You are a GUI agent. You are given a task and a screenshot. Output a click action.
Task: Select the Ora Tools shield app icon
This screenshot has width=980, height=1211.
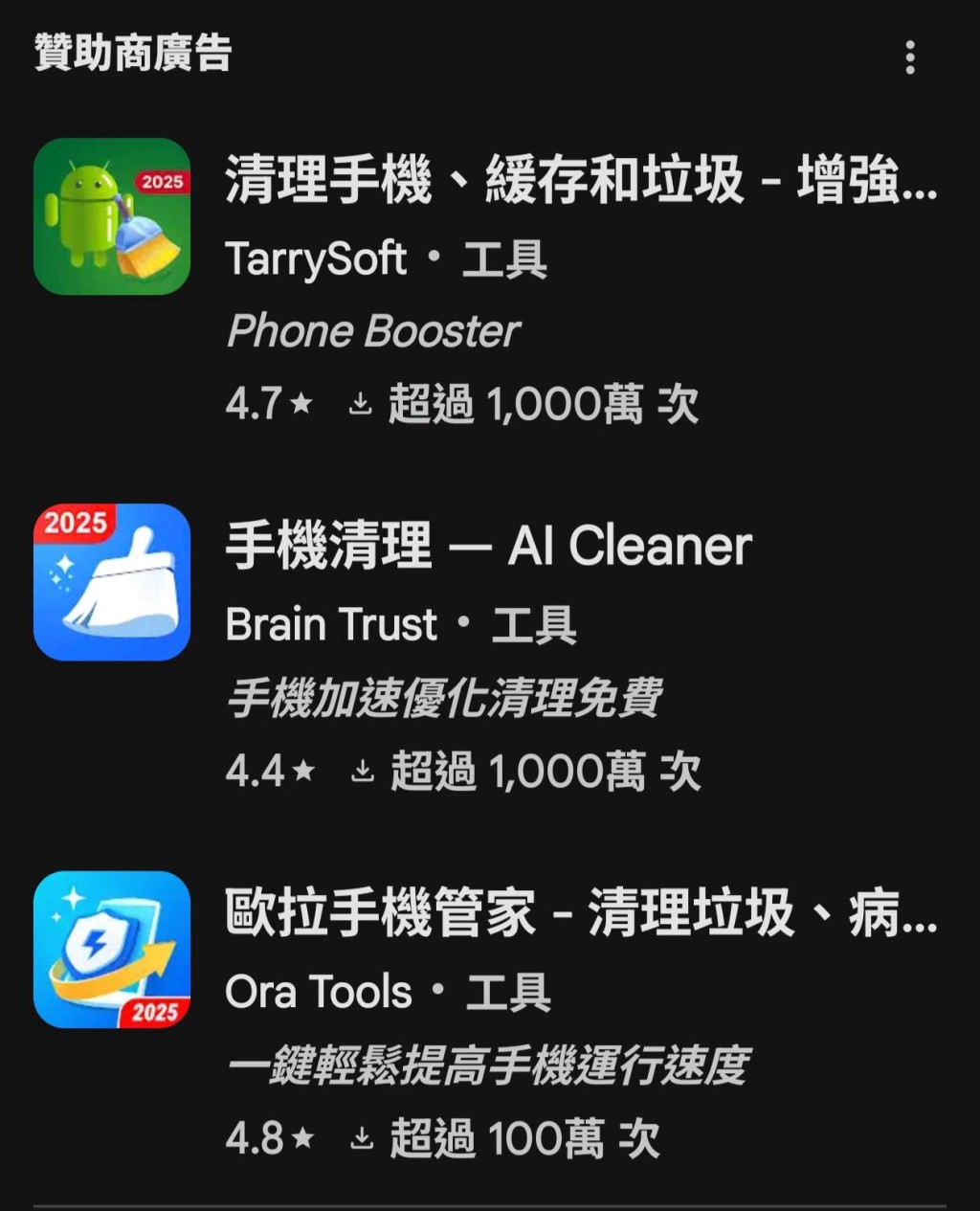(111, 948)
